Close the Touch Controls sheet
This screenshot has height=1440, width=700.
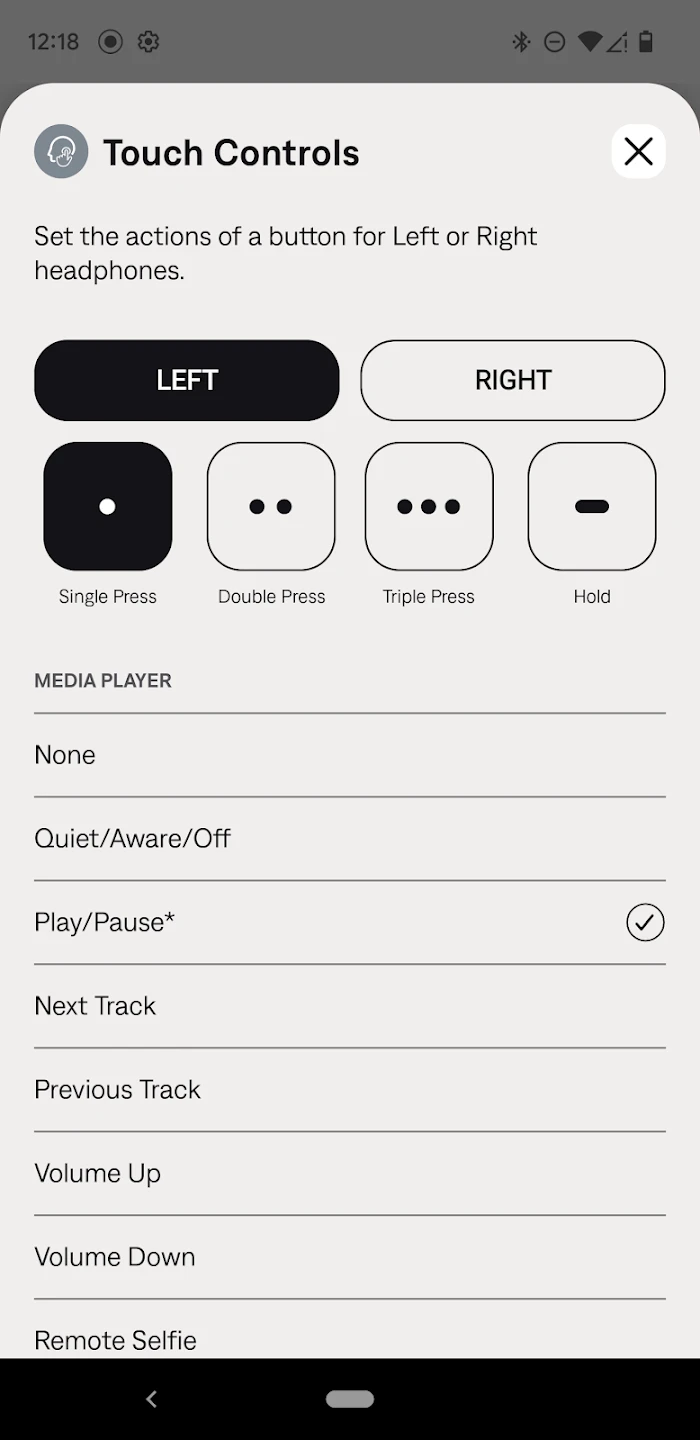point(638,152)
